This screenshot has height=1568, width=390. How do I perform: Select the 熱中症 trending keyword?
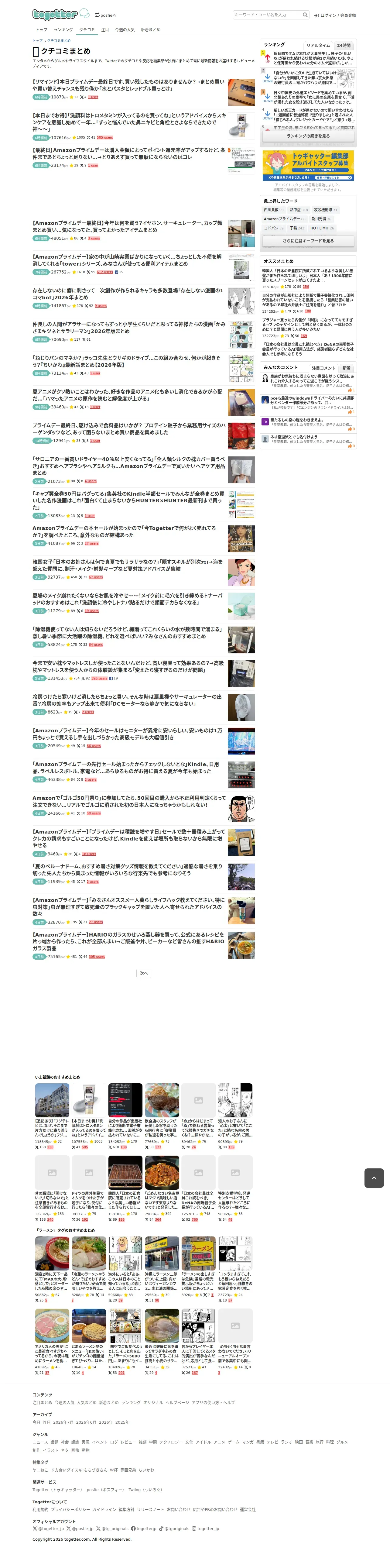tap(298, 210)
